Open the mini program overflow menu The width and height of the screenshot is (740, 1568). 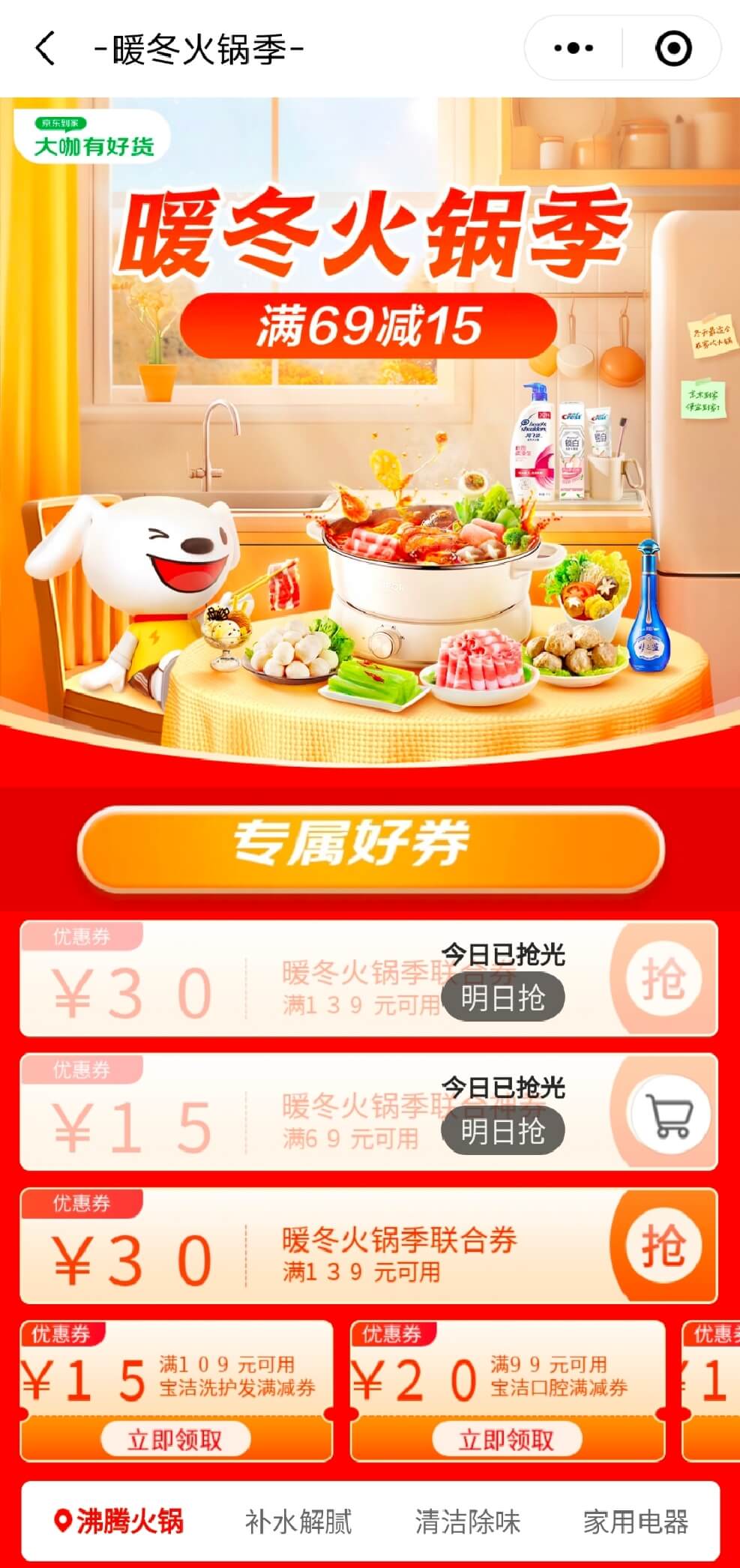click(x=574, y=49)
